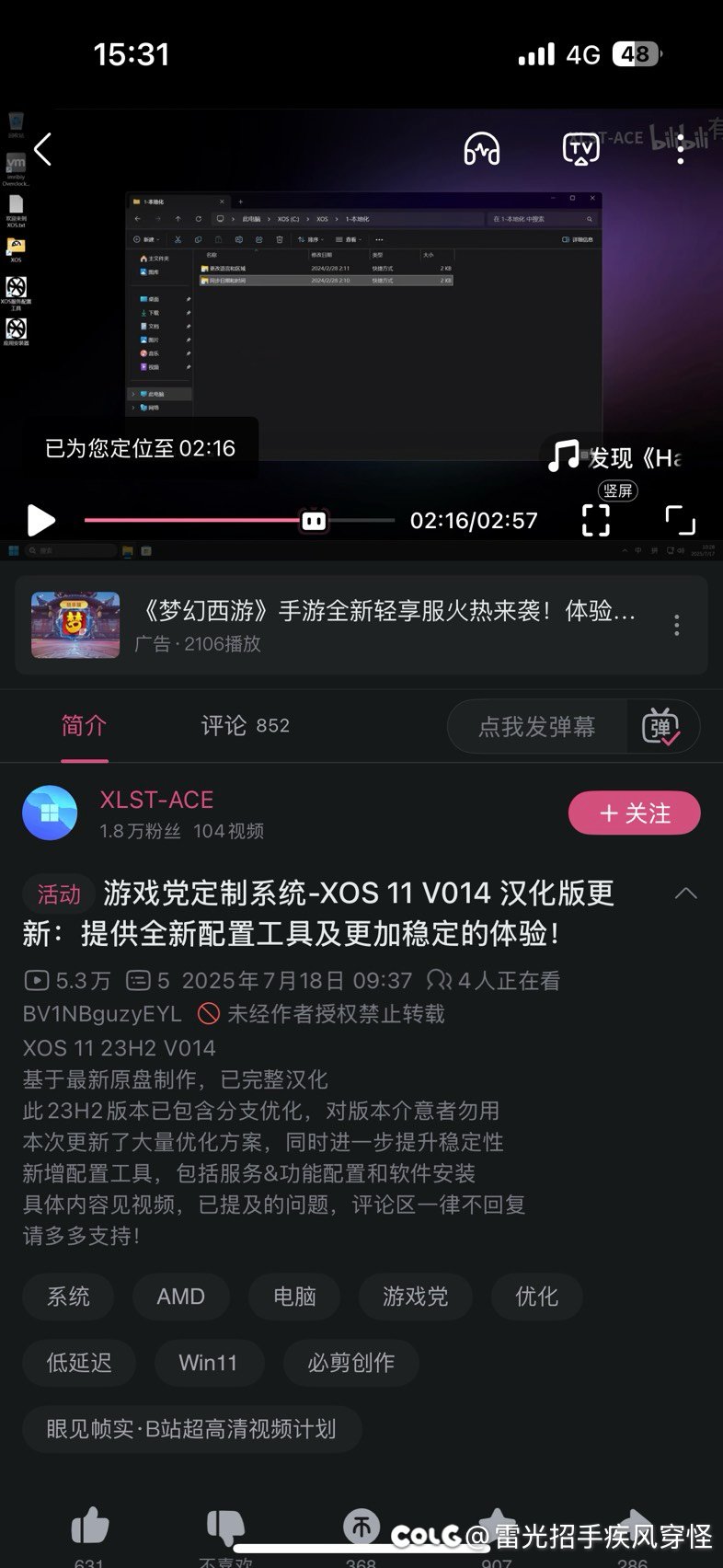The height and width of the screenshot is (1568, 723).
Task: Follow XLST-ACE with 关注 button
Action: click(635, 813)
